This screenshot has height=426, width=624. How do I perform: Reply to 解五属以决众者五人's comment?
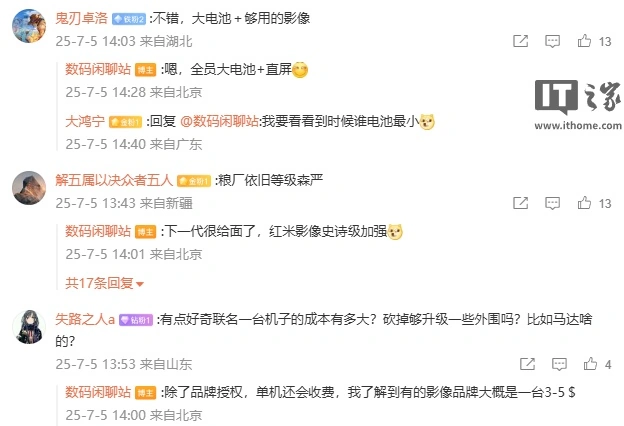point(555,203)
